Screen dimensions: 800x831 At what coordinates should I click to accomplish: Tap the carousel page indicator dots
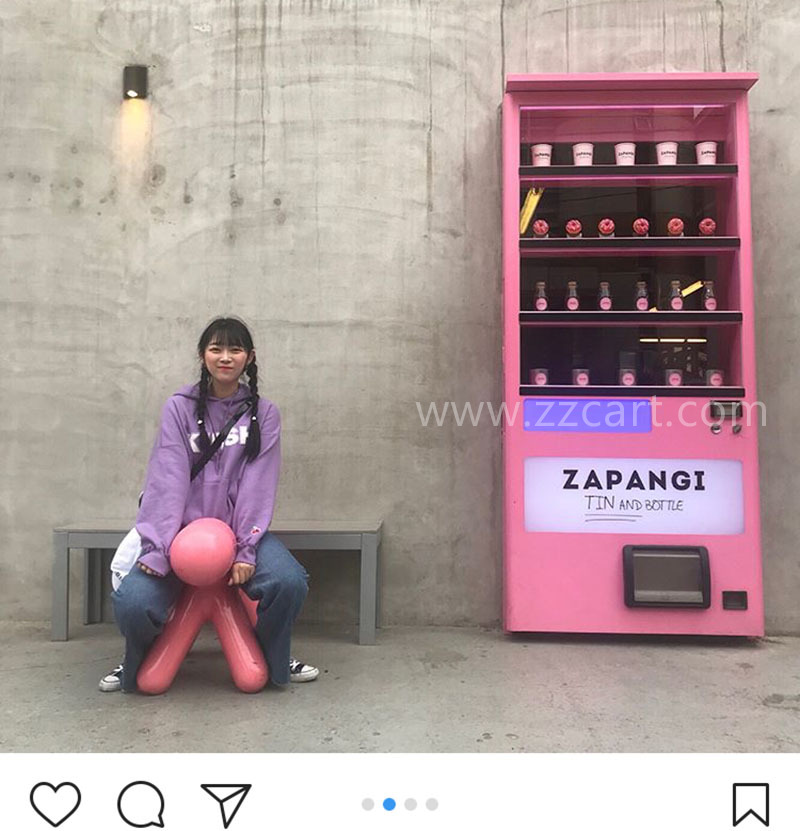(399, 804)
